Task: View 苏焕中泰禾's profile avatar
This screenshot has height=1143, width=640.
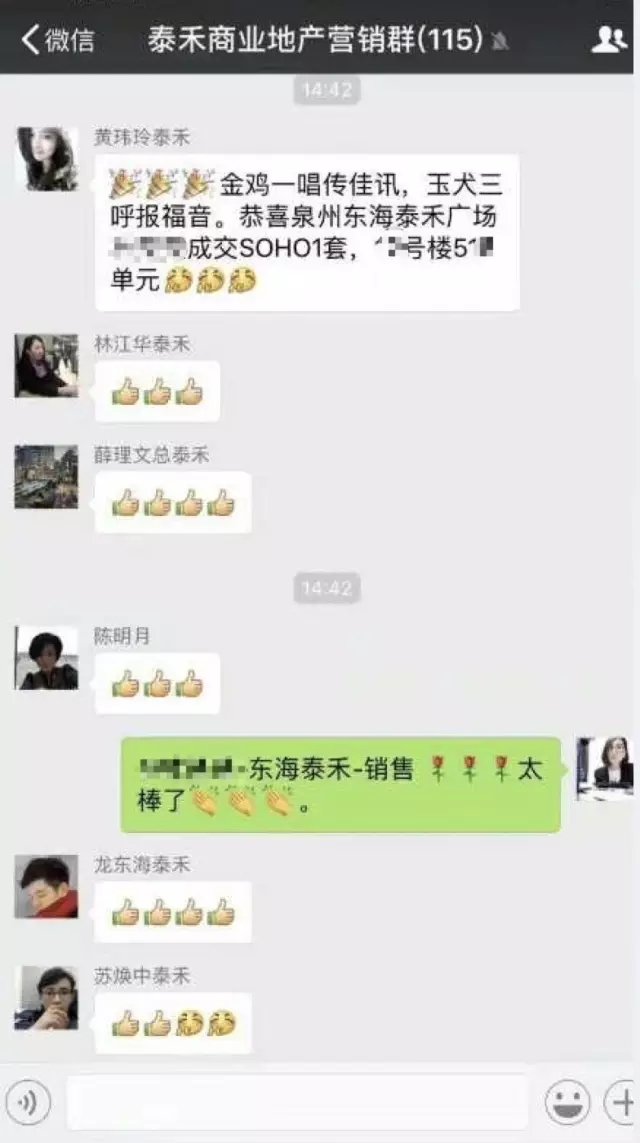Action: coord(46,997)
